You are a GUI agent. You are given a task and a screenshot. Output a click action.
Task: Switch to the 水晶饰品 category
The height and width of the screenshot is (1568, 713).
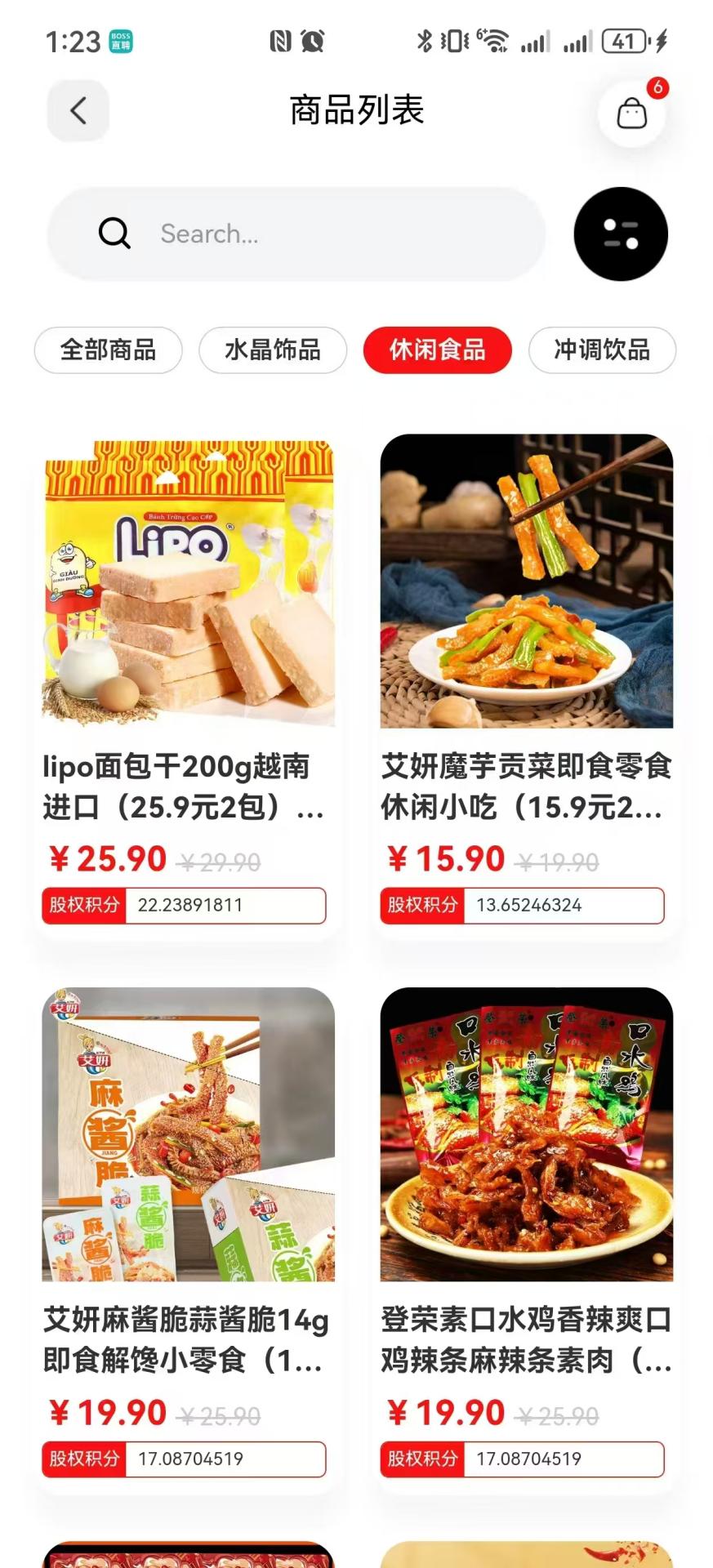point(273,350)
